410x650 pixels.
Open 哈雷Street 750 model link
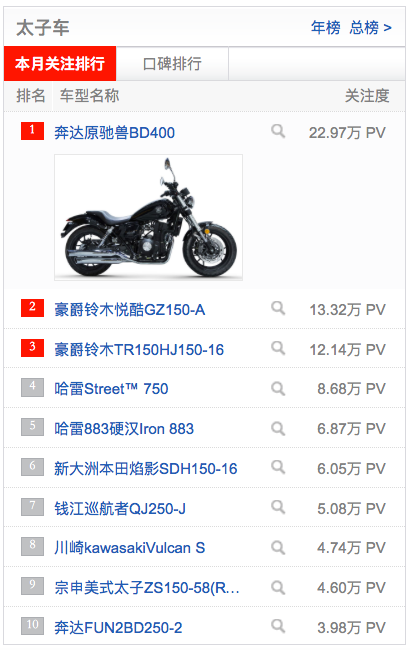click(111, 389)
